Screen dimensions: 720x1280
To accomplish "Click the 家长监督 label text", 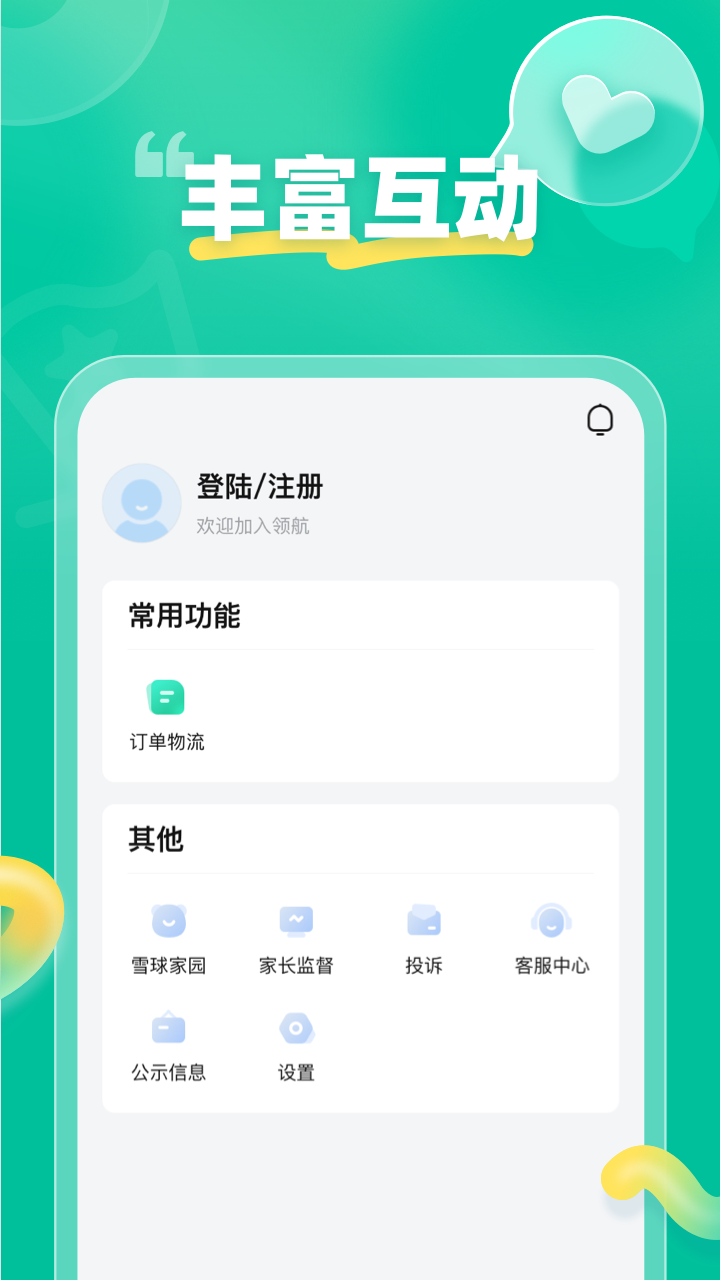I will 295,965.
